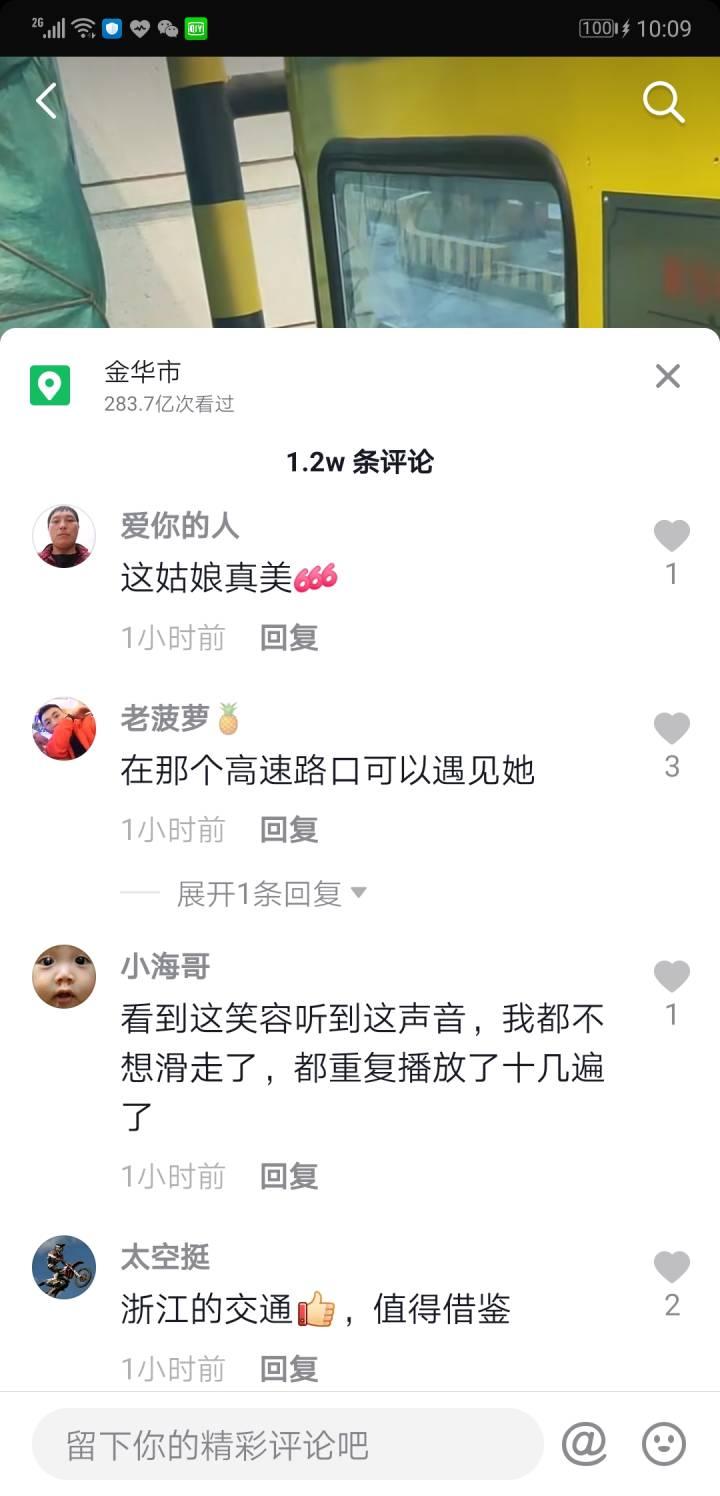Reply to 爱你的人's comment
The height and width of the screenshot is (1496, 720).
289,637
